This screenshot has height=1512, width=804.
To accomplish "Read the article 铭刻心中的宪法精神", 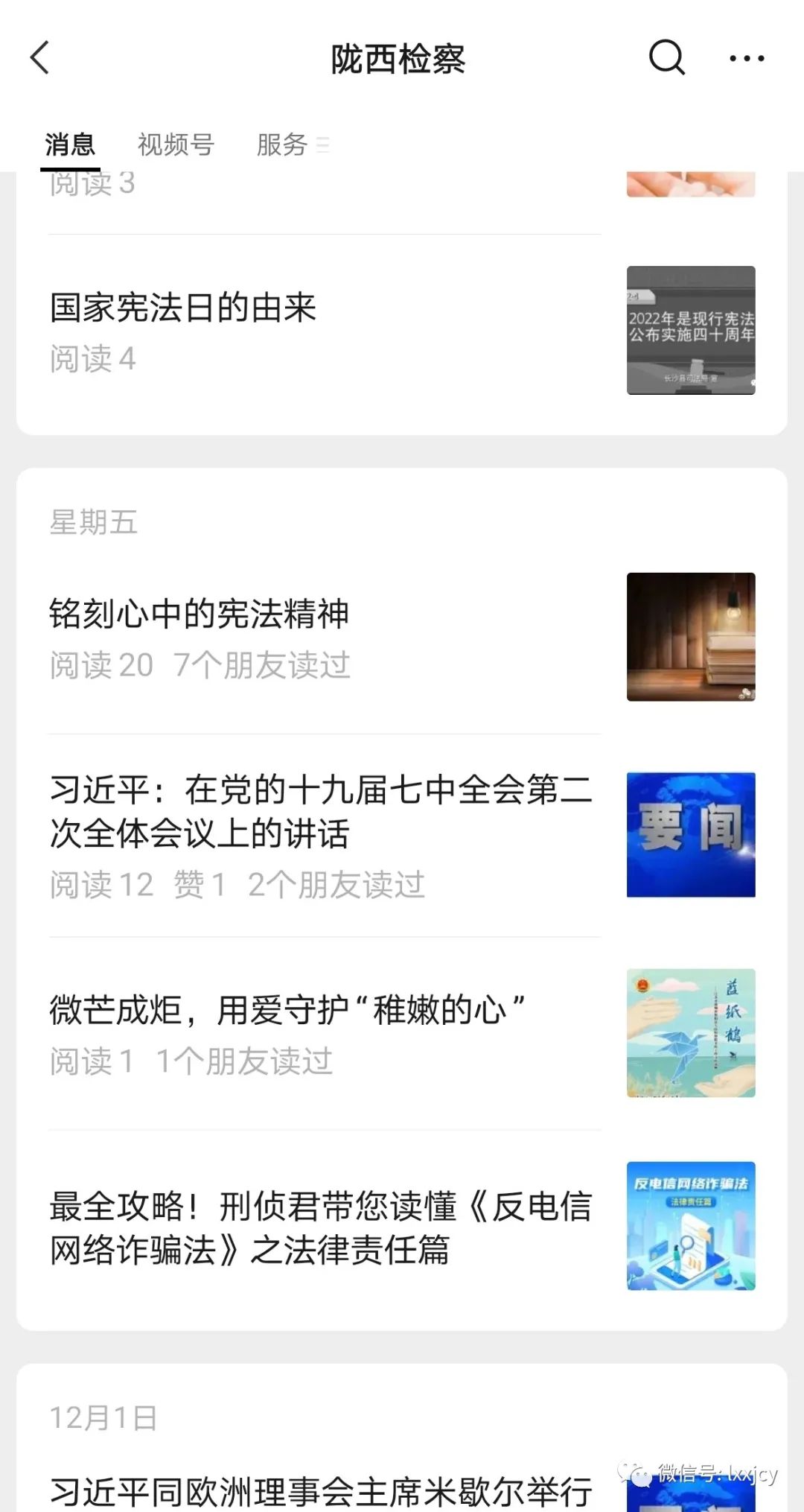I will 200,614.
